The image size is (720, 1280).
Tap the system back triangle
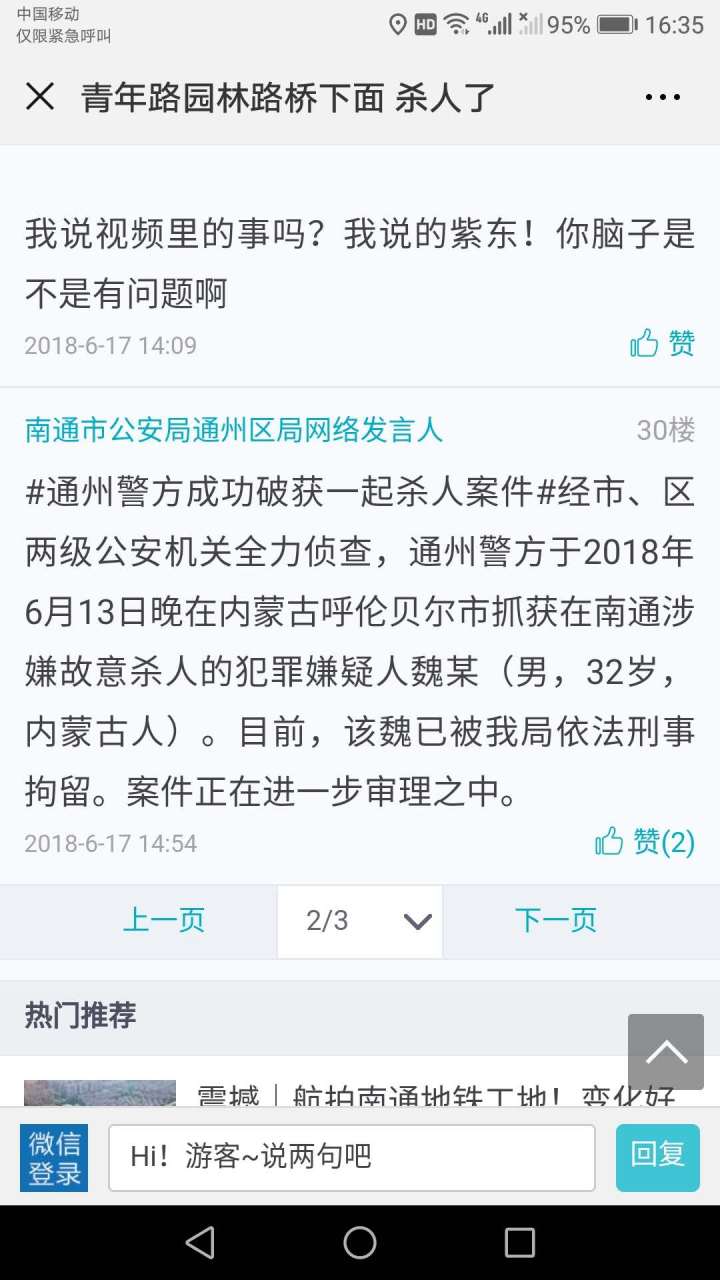(200, 1242)
